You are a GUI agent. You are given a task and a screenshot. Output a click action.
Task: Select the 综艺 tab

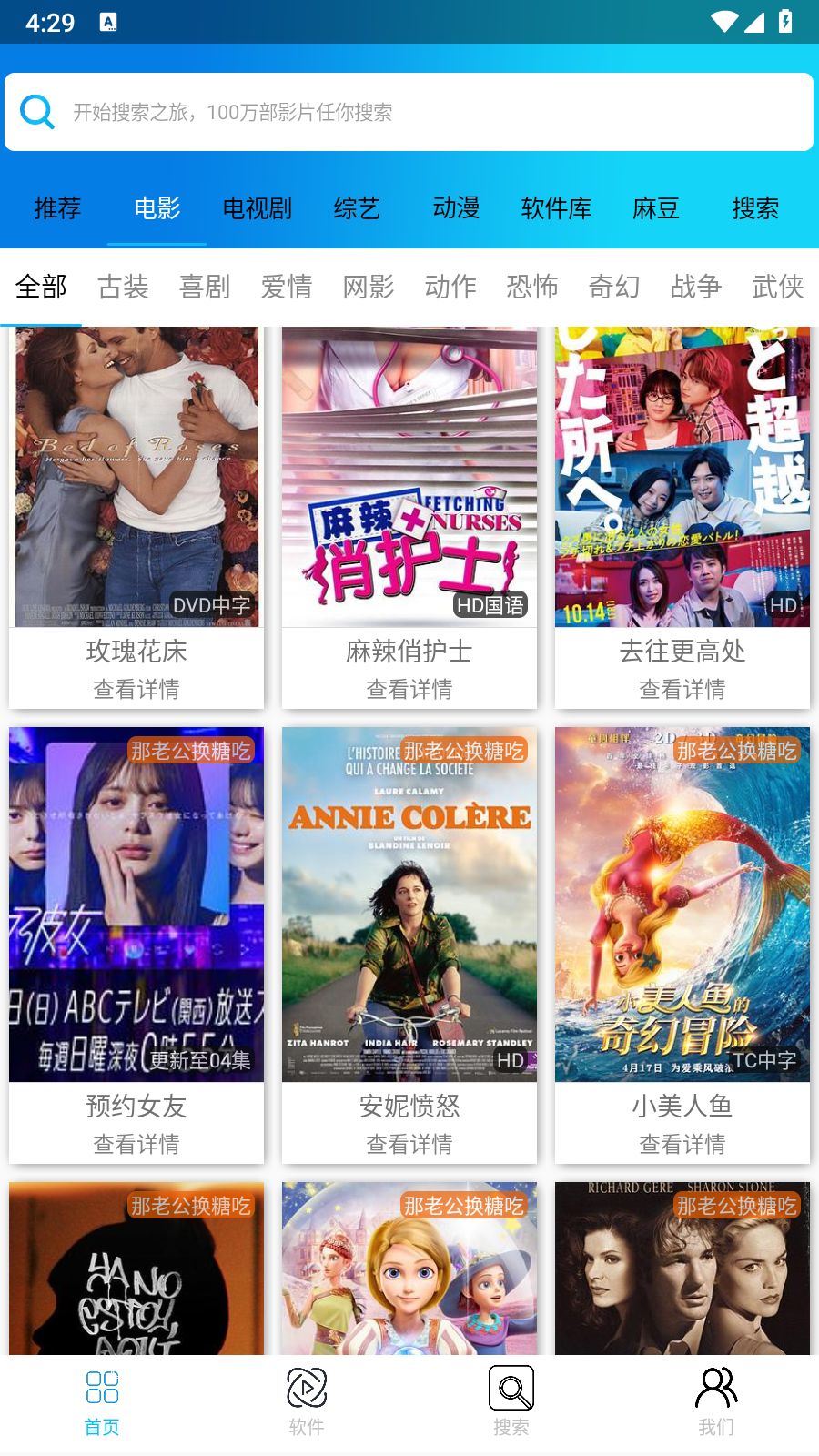coord(357,208)
